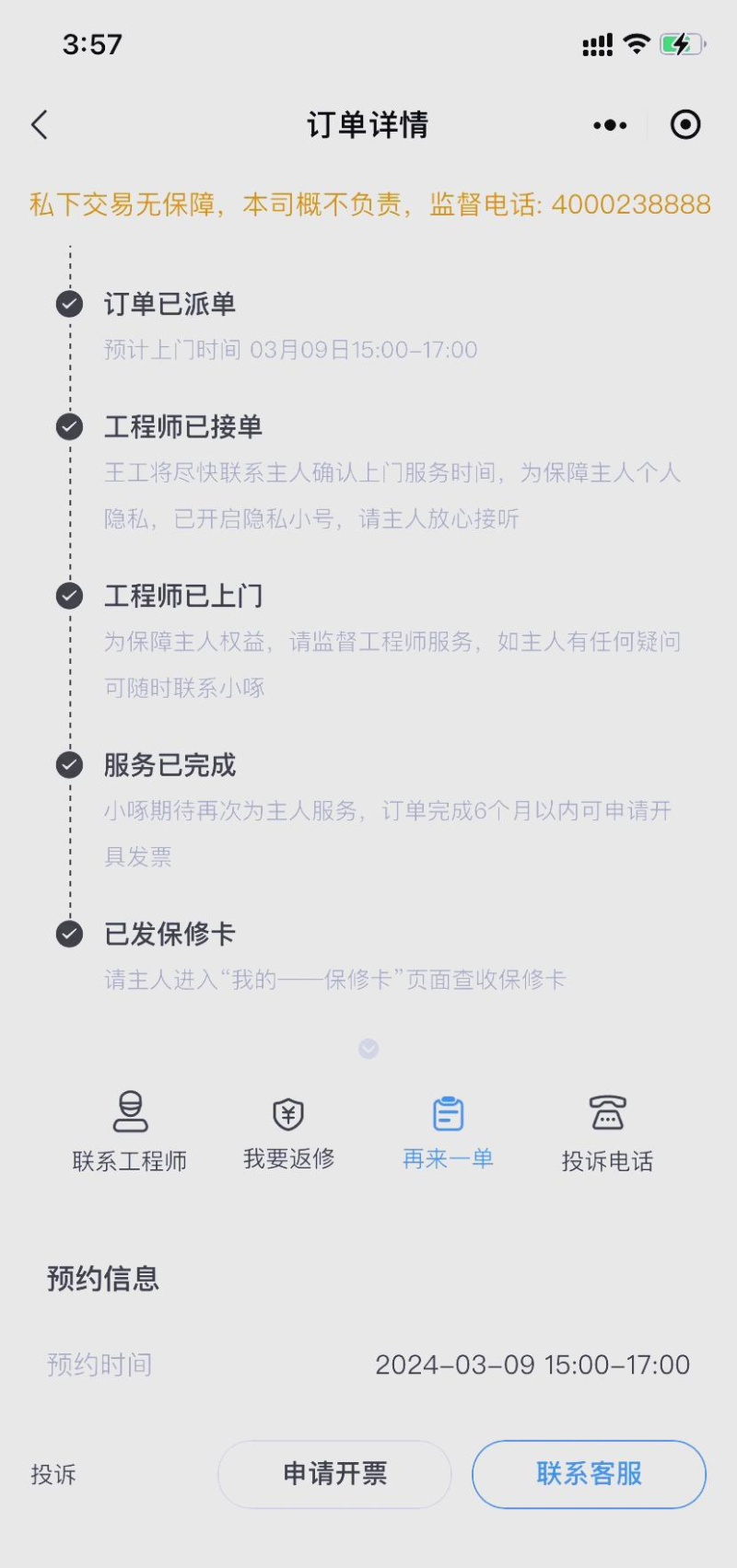Select 我要返修 for rework request
Viewport: 737px width, 1568px height.
point(288,1132)
